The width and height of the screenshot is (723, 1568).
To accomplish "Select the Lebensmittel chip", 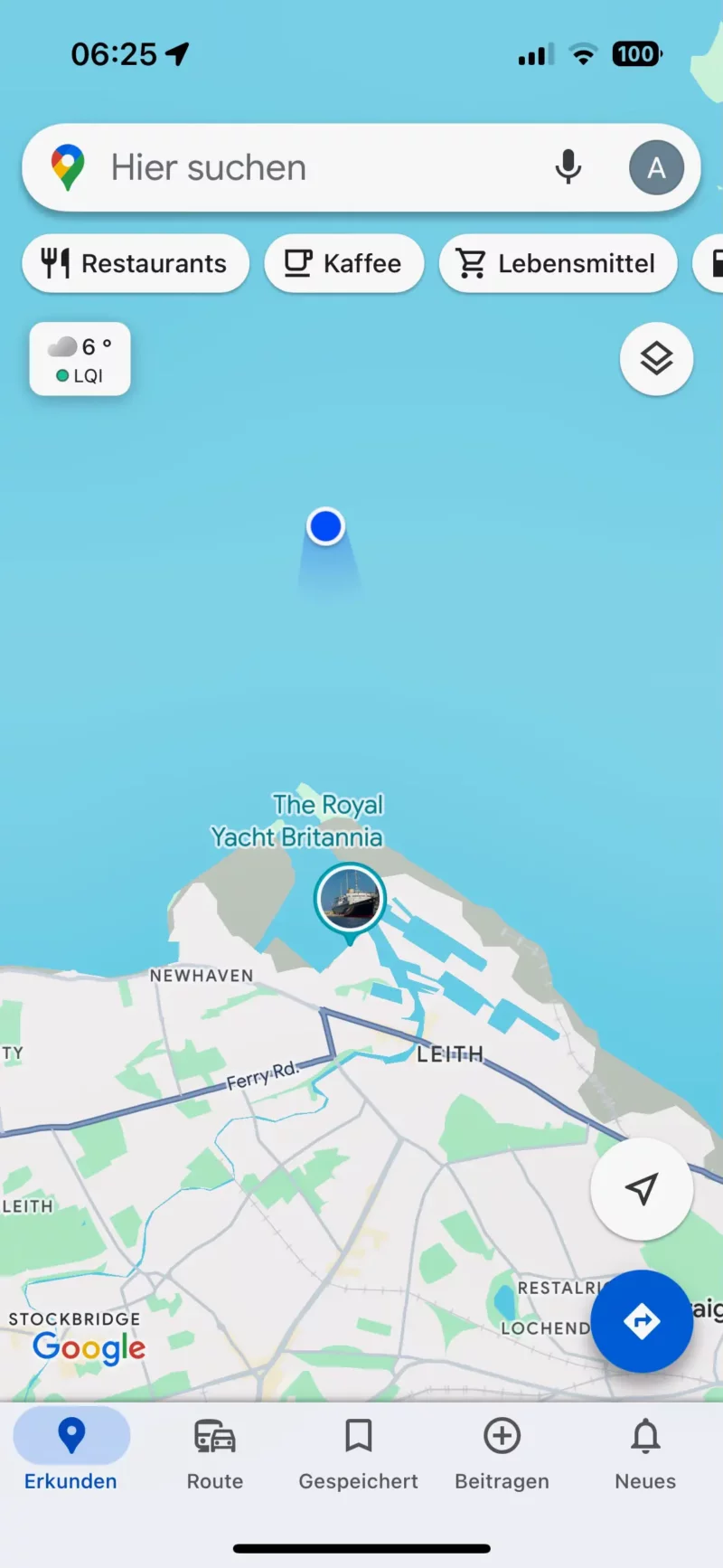I will pos(559,264).
